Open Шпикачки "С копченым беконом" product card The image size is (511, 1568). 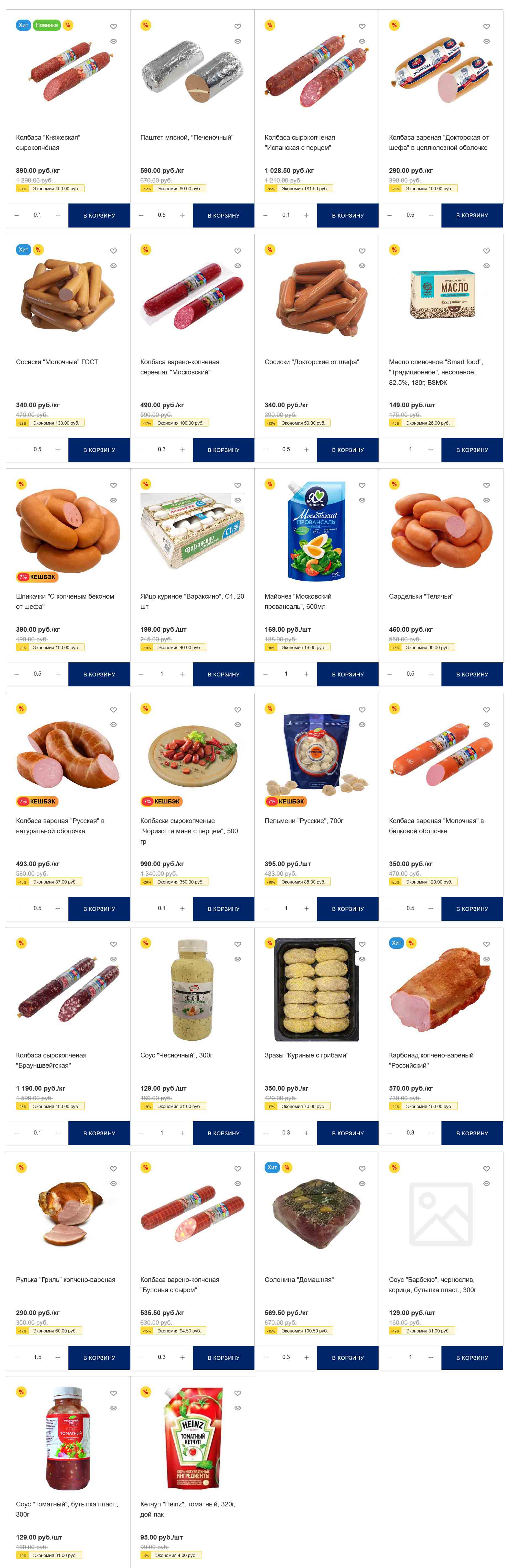pos(65,601)
